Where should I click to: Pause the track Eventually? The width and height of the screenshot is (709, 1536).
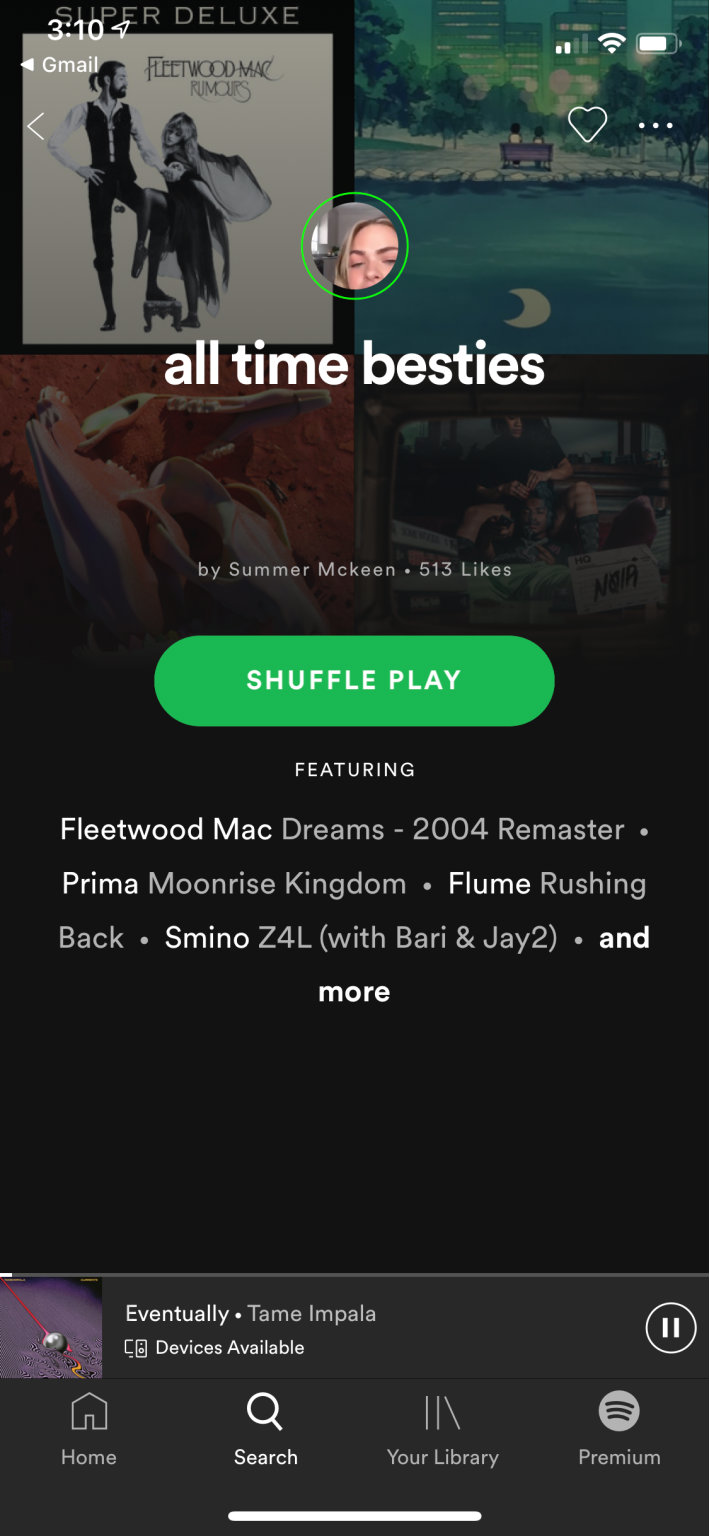(x=670, y=1328)
